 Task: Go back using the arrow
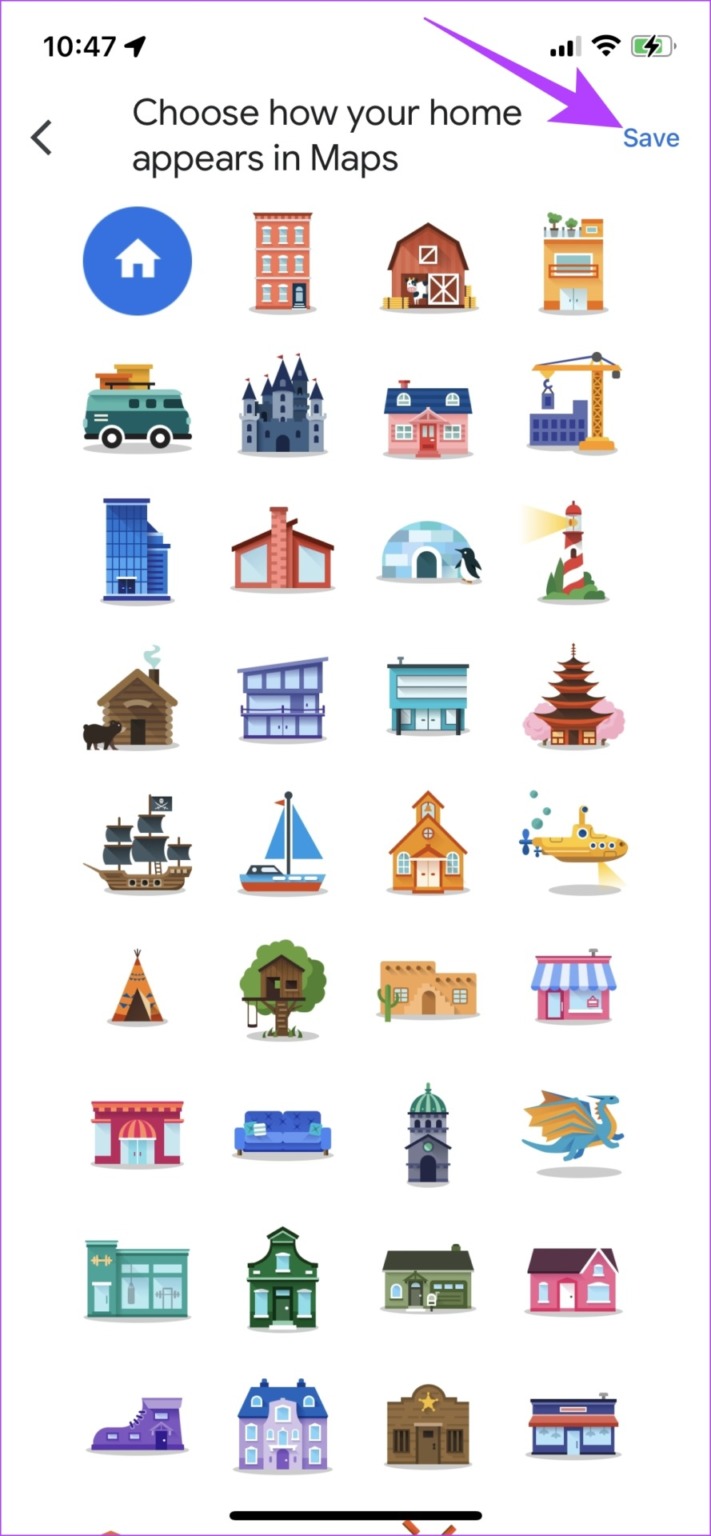[x=41, y=138]
